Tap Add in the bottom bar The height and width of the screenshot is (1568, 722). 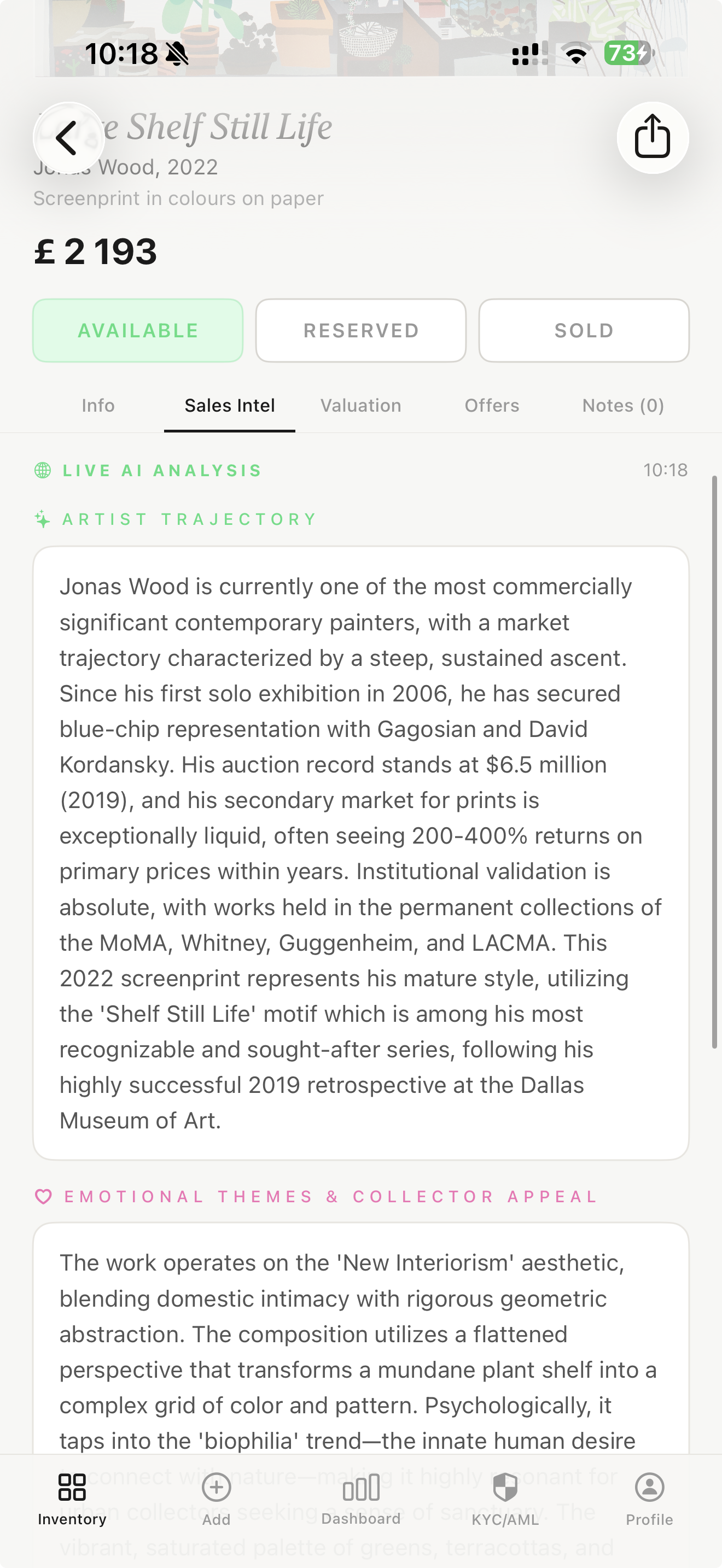[216, 1499]
